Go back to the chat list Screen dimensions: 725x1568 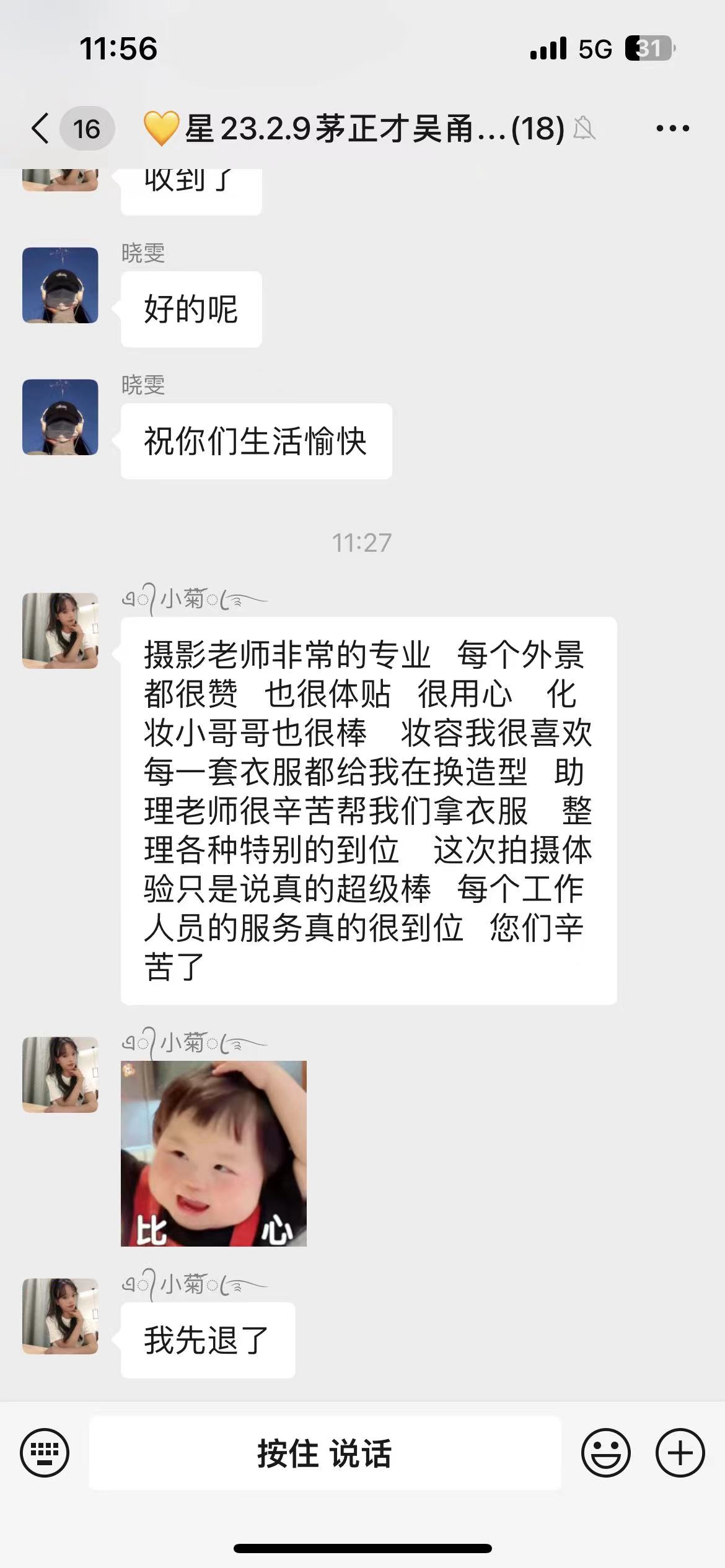click(x=41, y=129)
